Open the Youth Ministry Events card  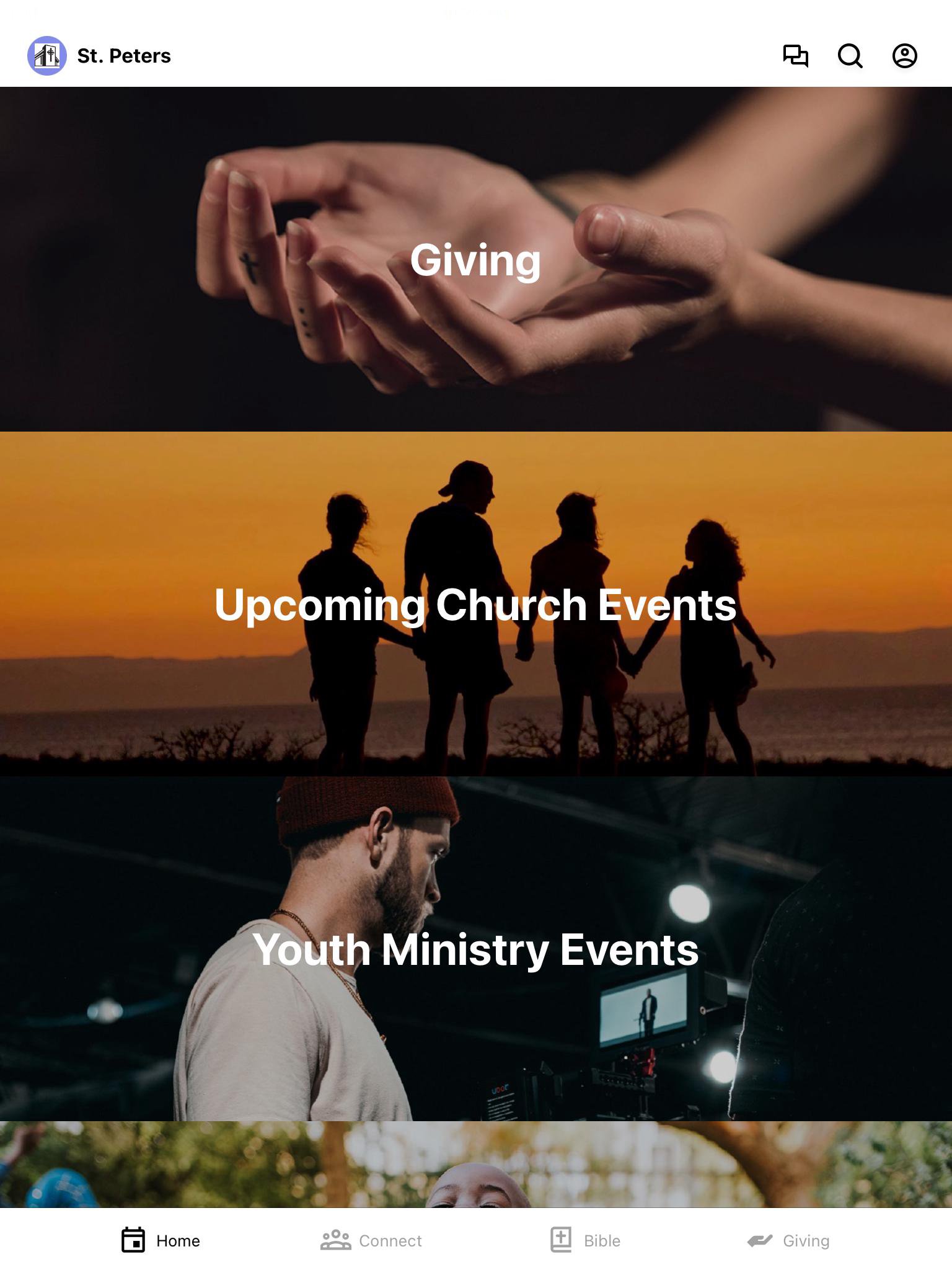point(476,949)
